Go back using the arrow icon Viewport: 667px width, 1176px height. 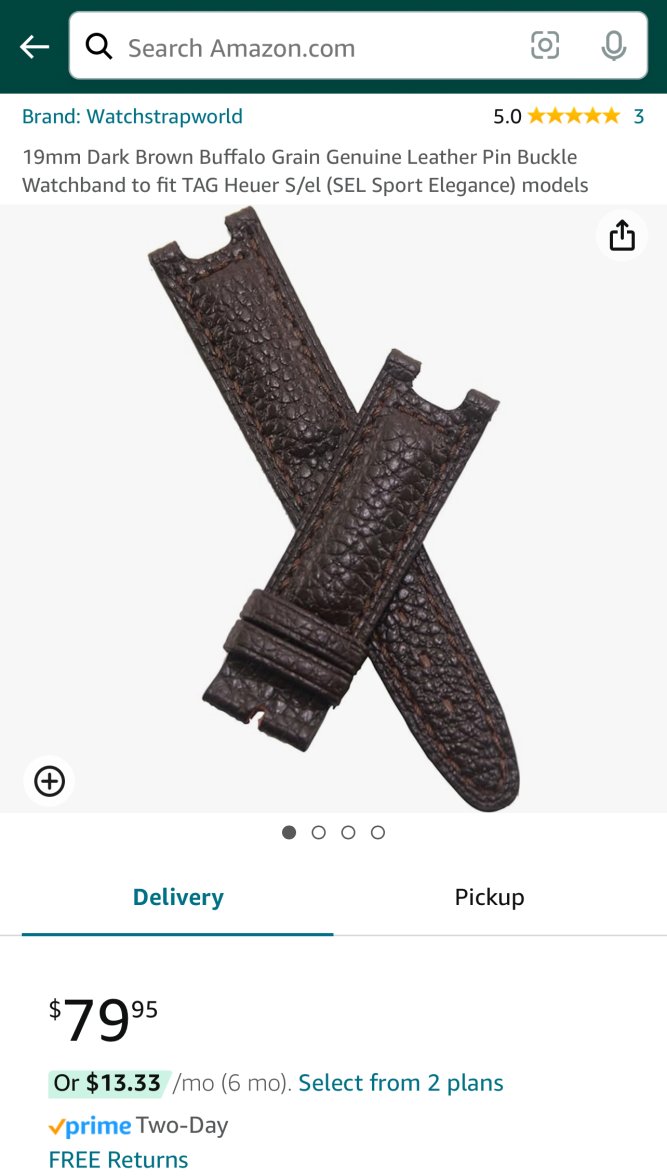34,46
